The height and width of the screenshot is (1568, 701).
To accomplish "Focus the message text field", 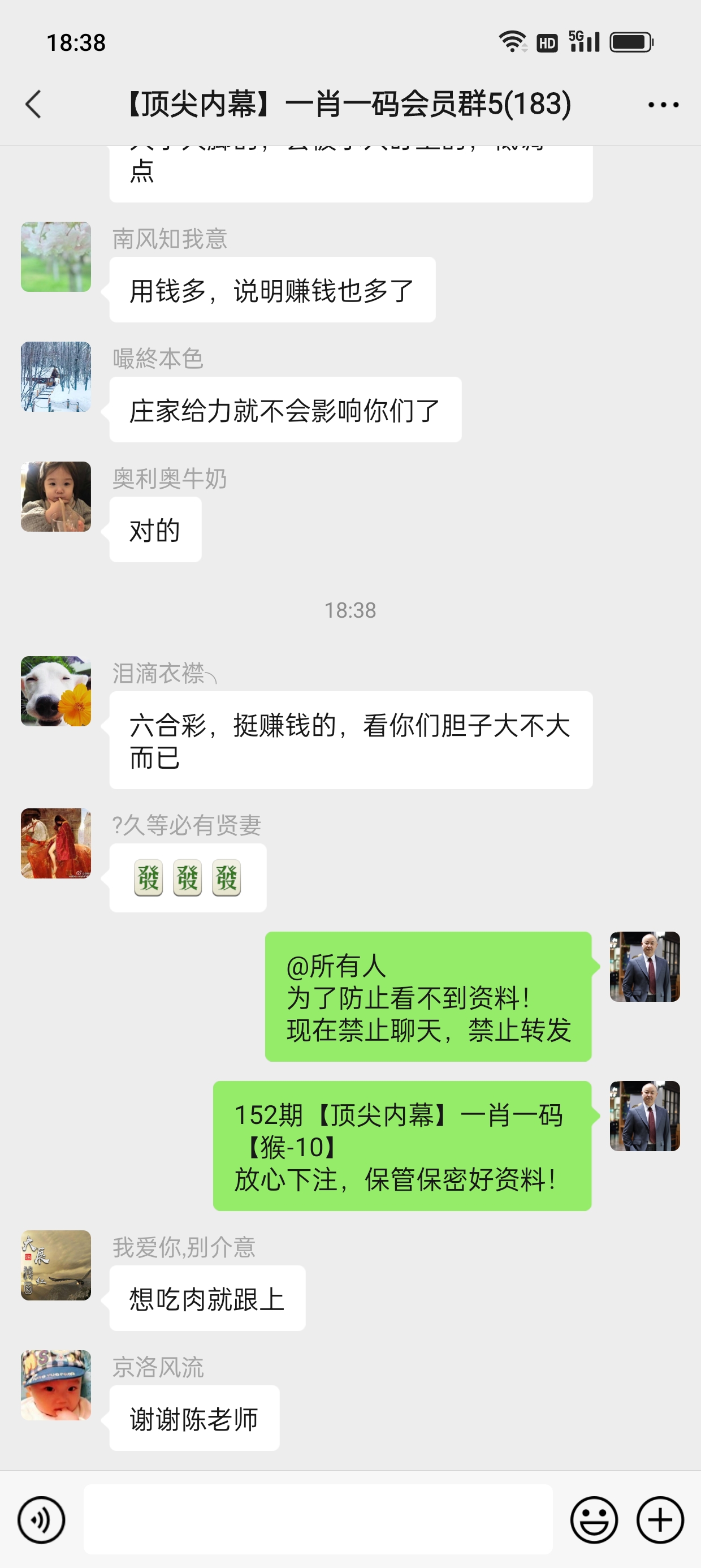I will (318, 1519).
